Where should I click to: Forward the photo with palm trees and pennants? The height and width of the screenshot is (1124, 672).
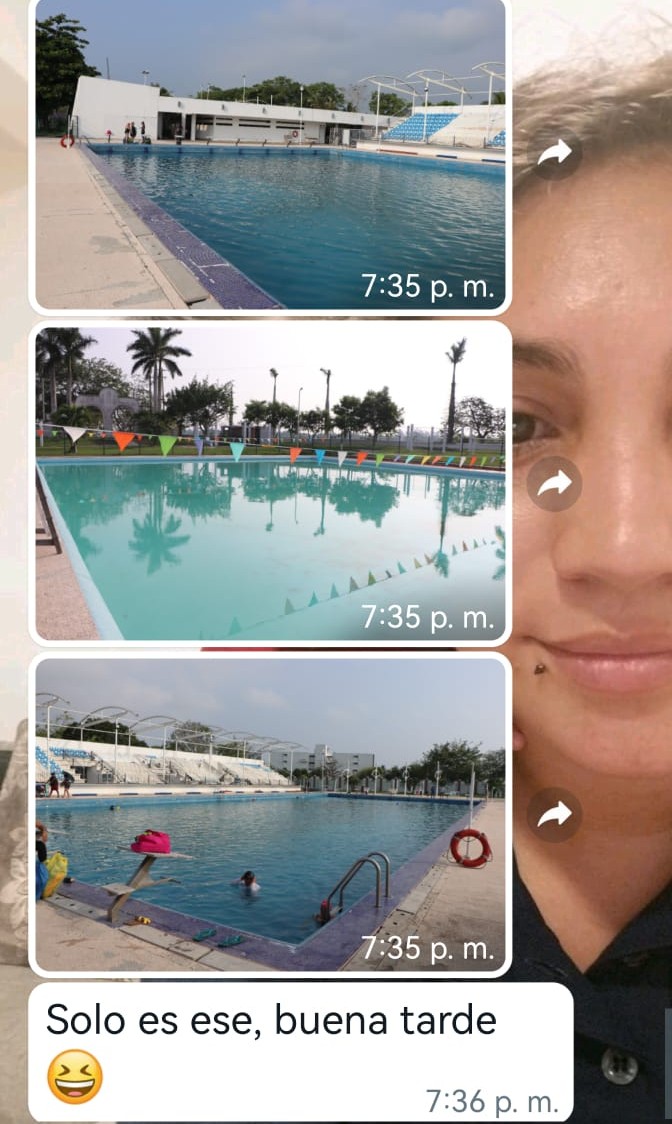tap(554, 484)
